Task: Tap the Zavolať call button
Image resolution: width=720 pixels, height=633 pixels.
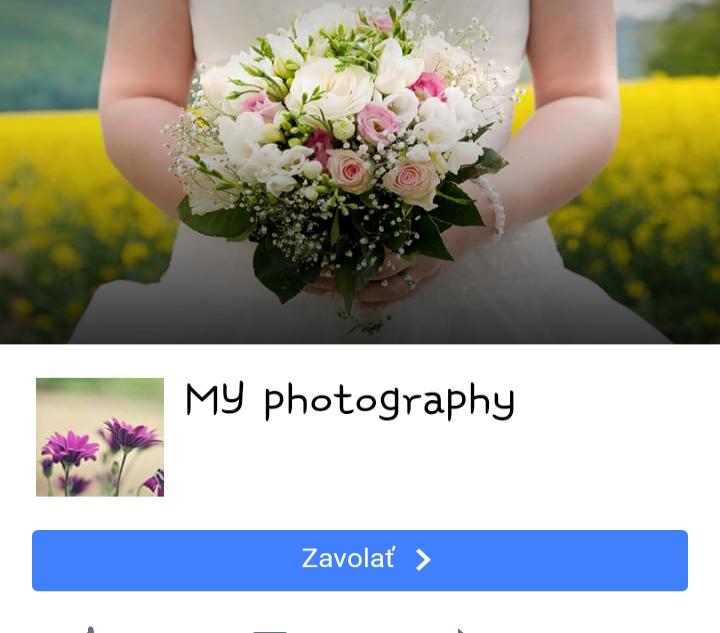Action: click(360, 560)
